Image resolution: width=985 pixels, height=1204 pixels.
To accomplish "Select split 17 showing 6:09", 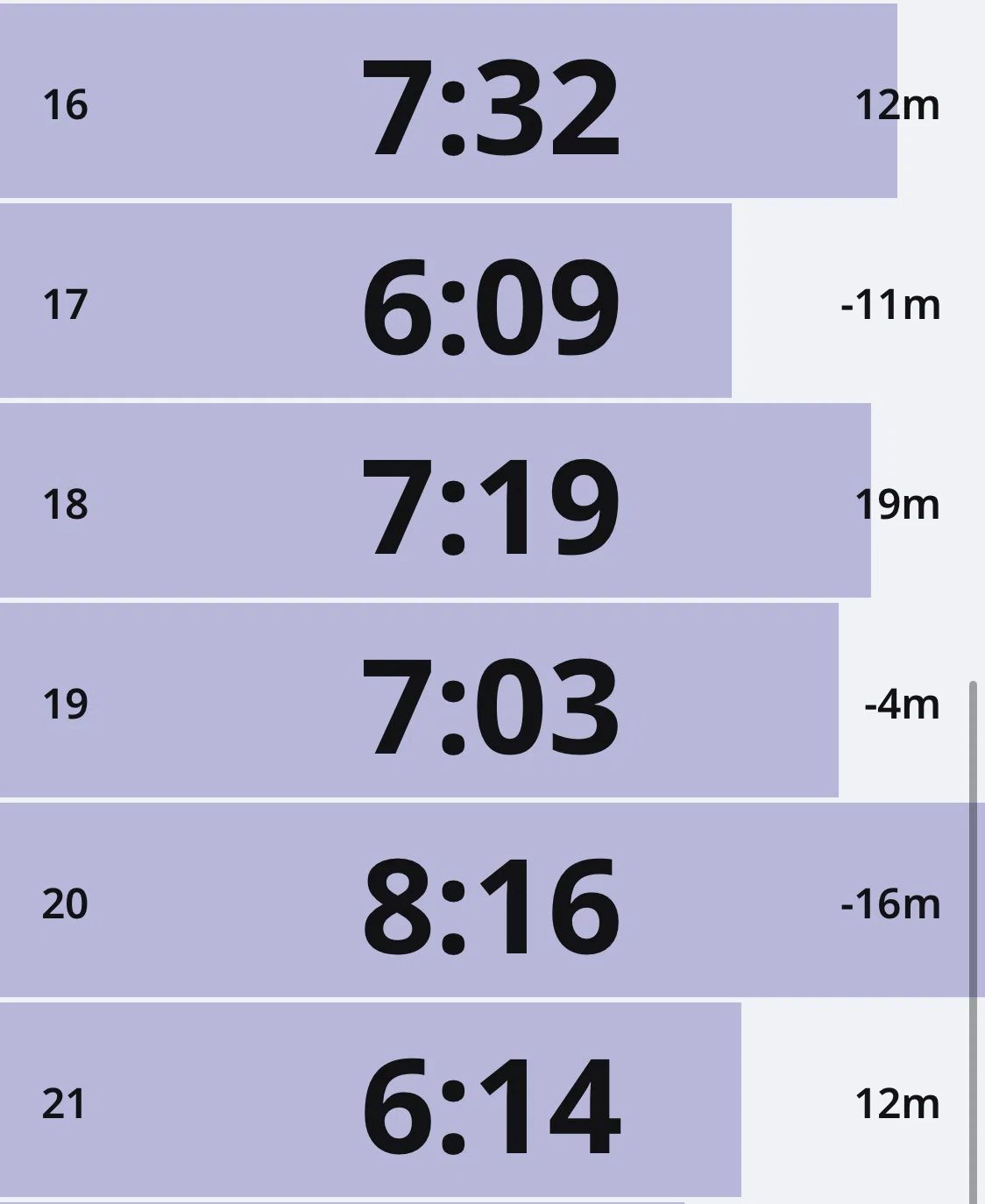I will [x=492, y=301].
